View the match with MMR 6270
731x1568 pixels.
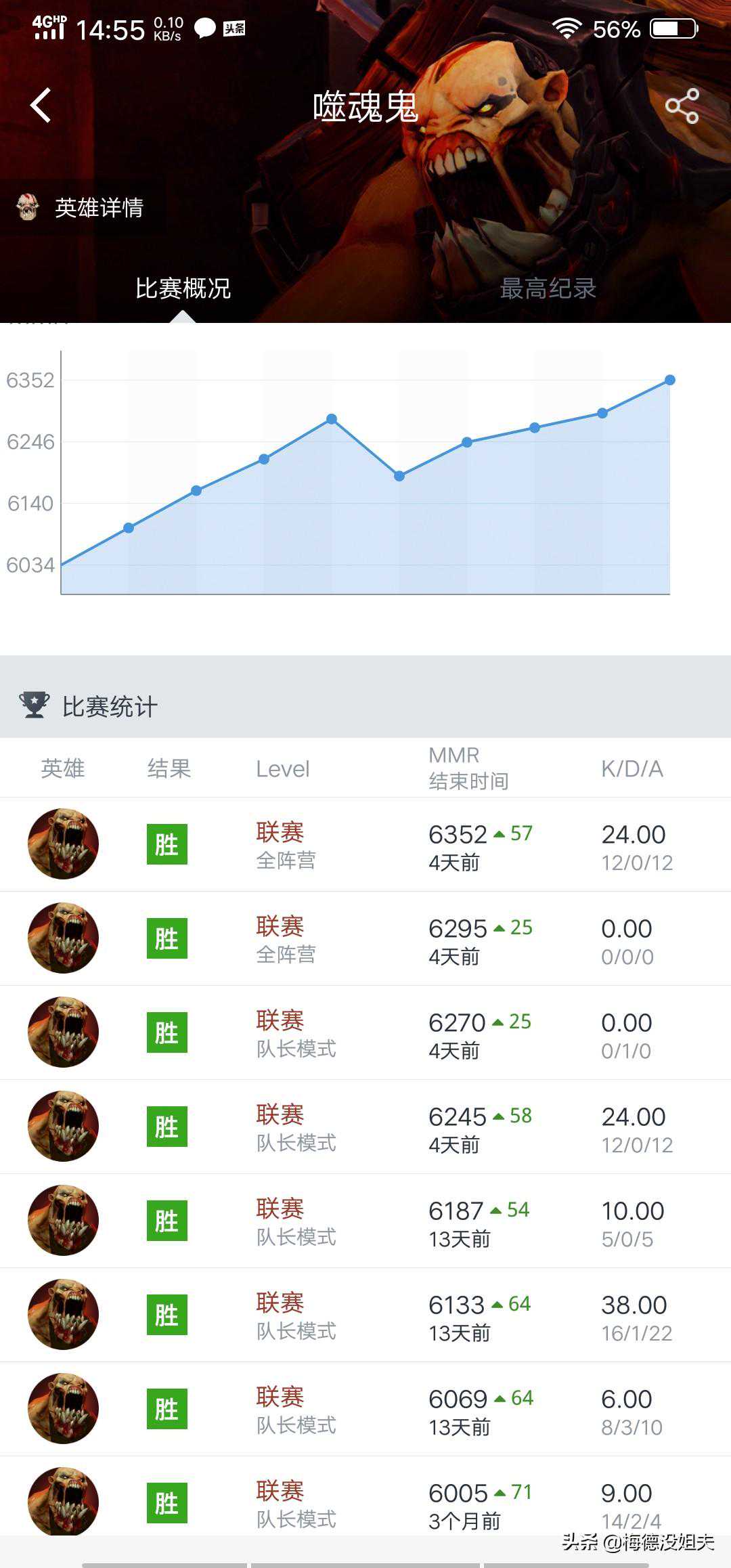365,1033
